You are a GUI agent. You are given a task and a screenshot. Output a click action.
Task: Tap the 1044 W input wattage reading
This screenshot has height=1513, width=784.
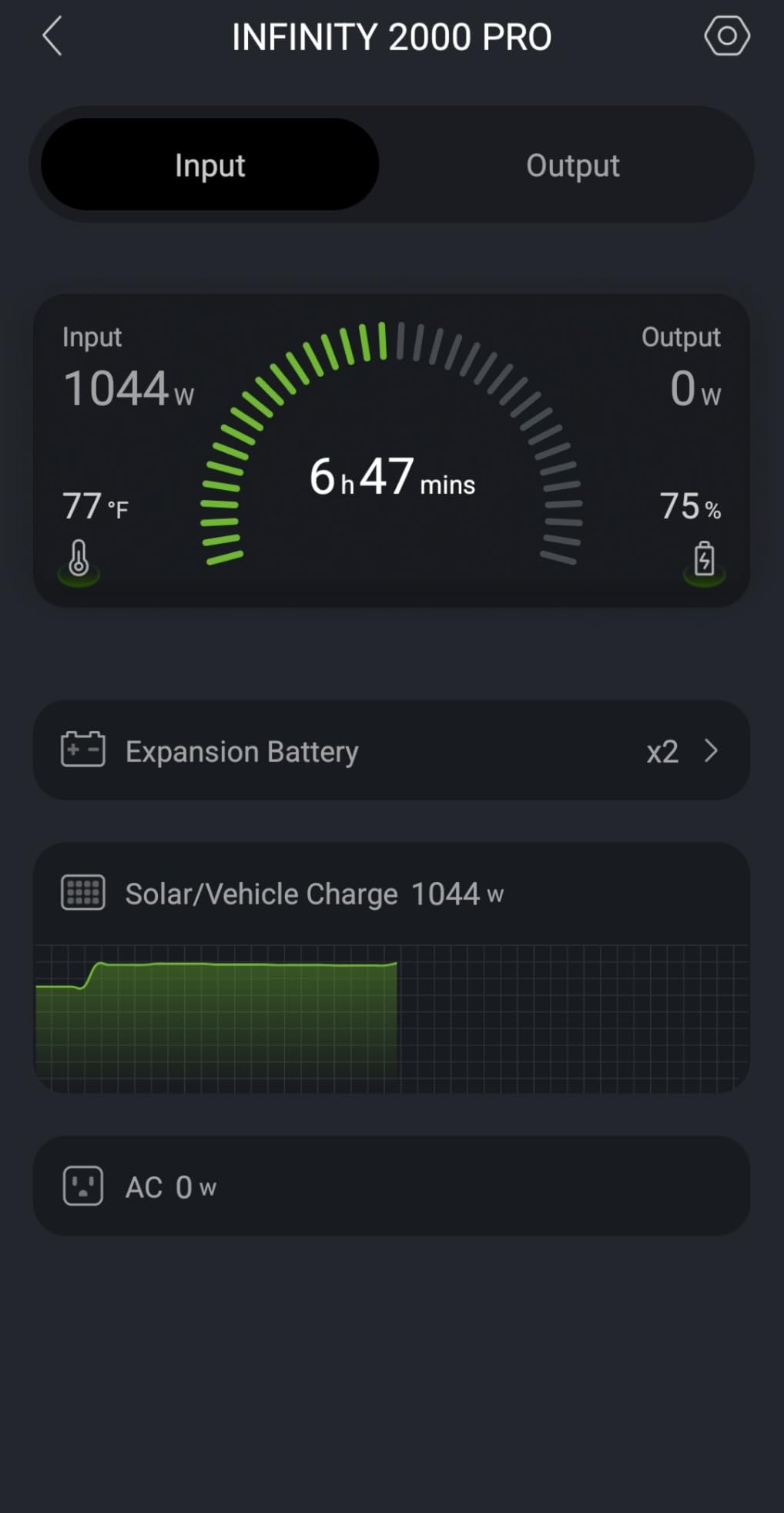click(128, 388)
